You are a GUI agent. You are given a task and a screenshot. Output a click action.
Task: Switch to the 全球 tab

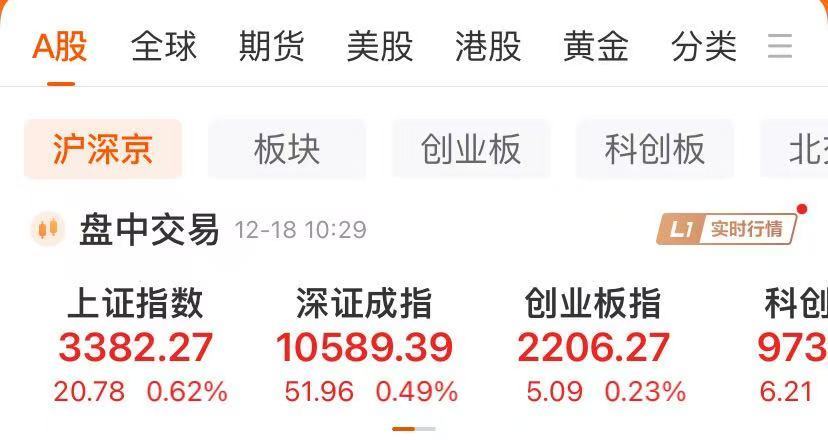[164, 46]
